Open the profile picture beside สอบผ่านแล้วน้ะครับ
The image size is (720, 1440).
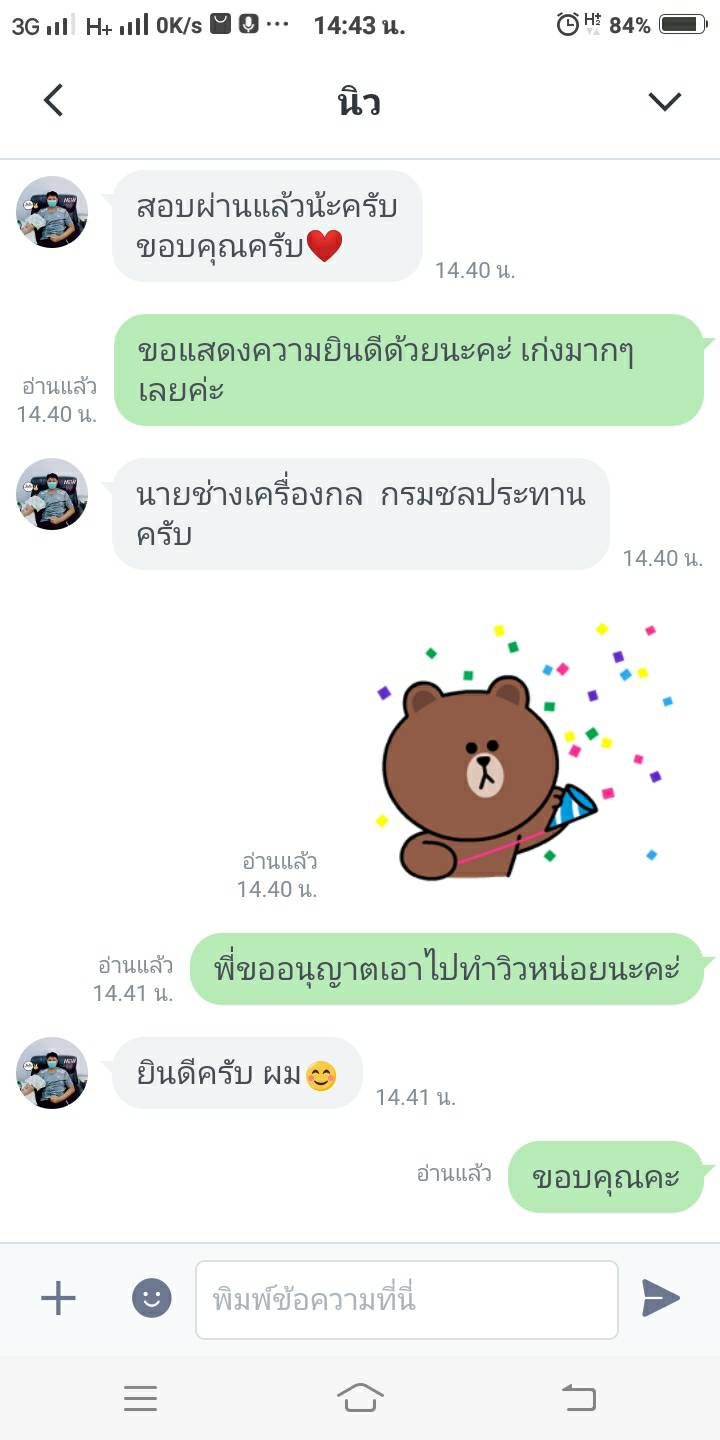coord(52,212)
